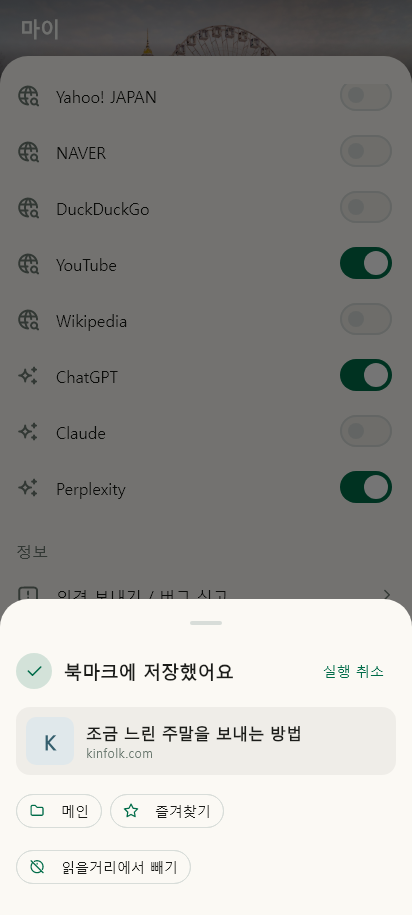The image size is (412, 915).
Task: Select the 메인 folder chip
Action: [59, 811]
